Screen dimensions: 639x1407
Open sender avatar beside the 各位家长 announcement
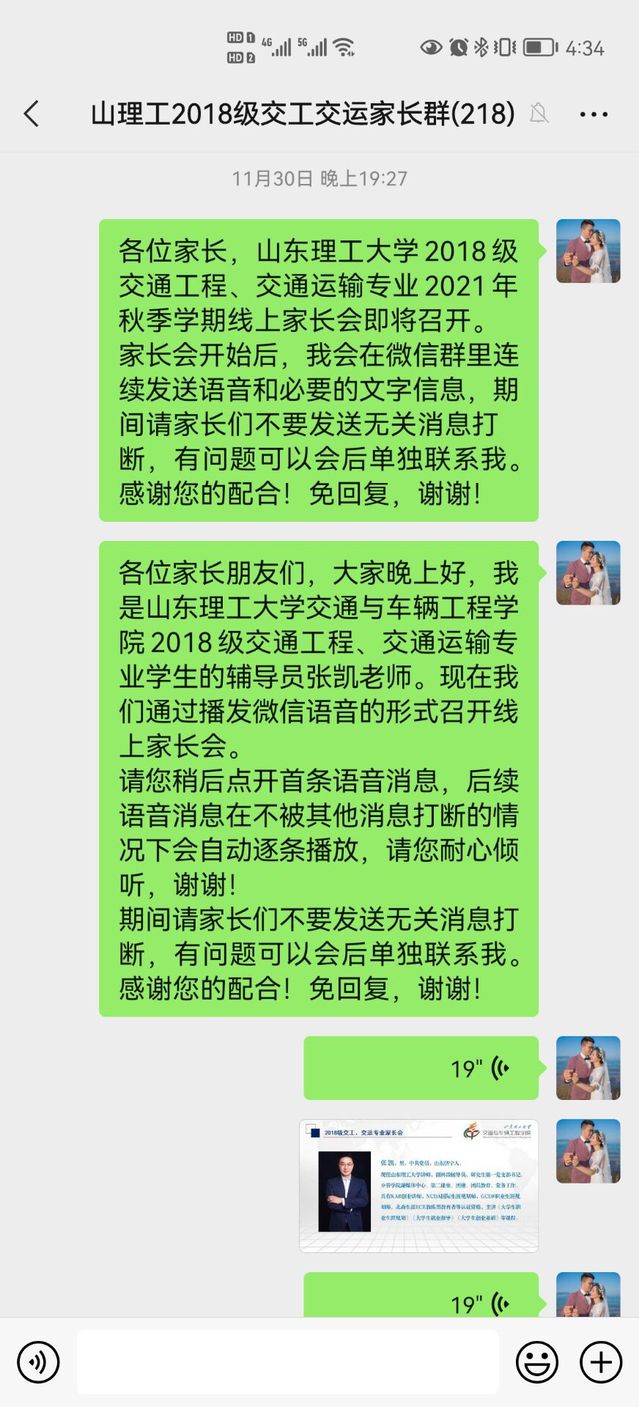(588, 251)
